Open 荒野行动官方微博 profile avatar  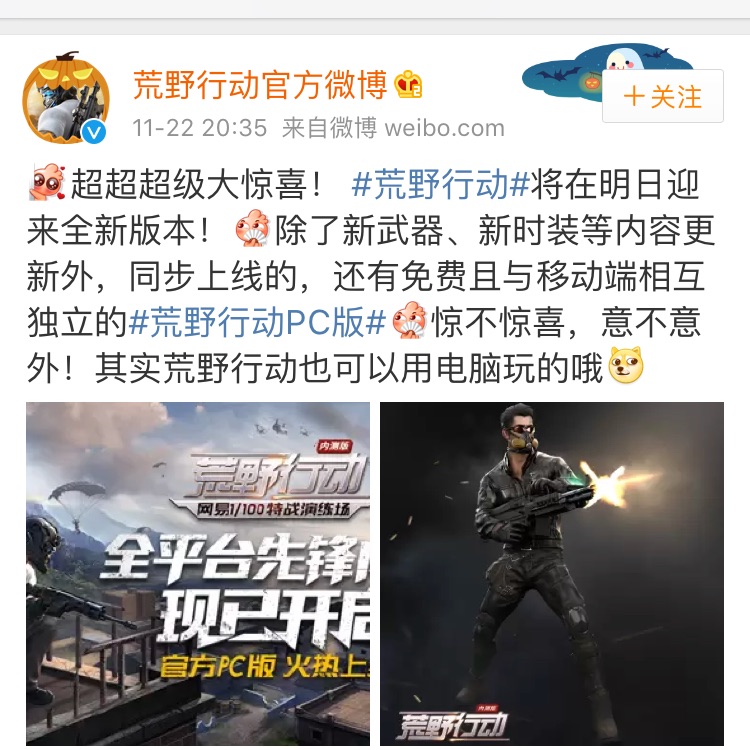tap(66, 98)
